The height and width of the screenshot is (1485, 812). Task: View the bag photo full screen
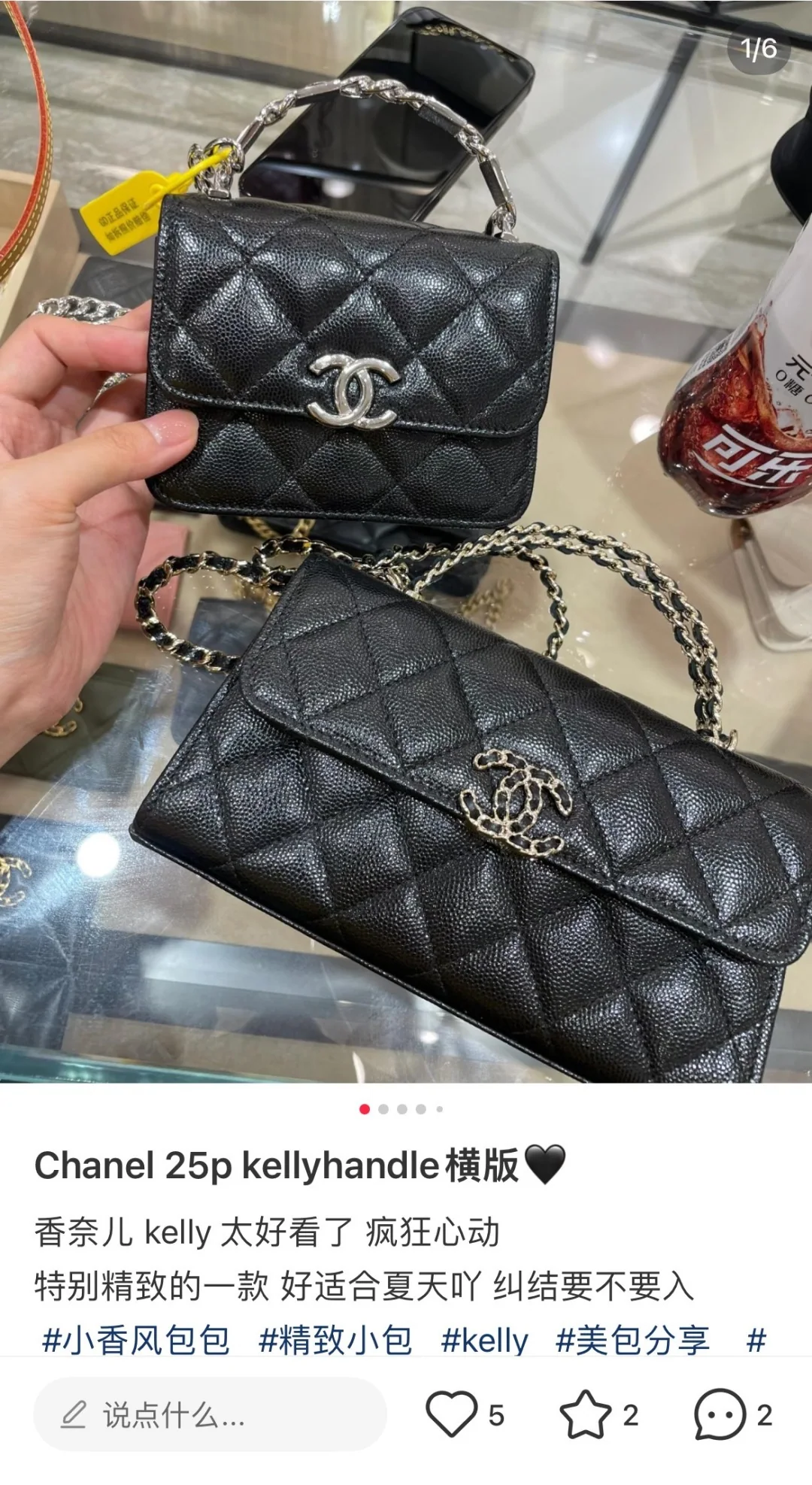click(406, 541)
